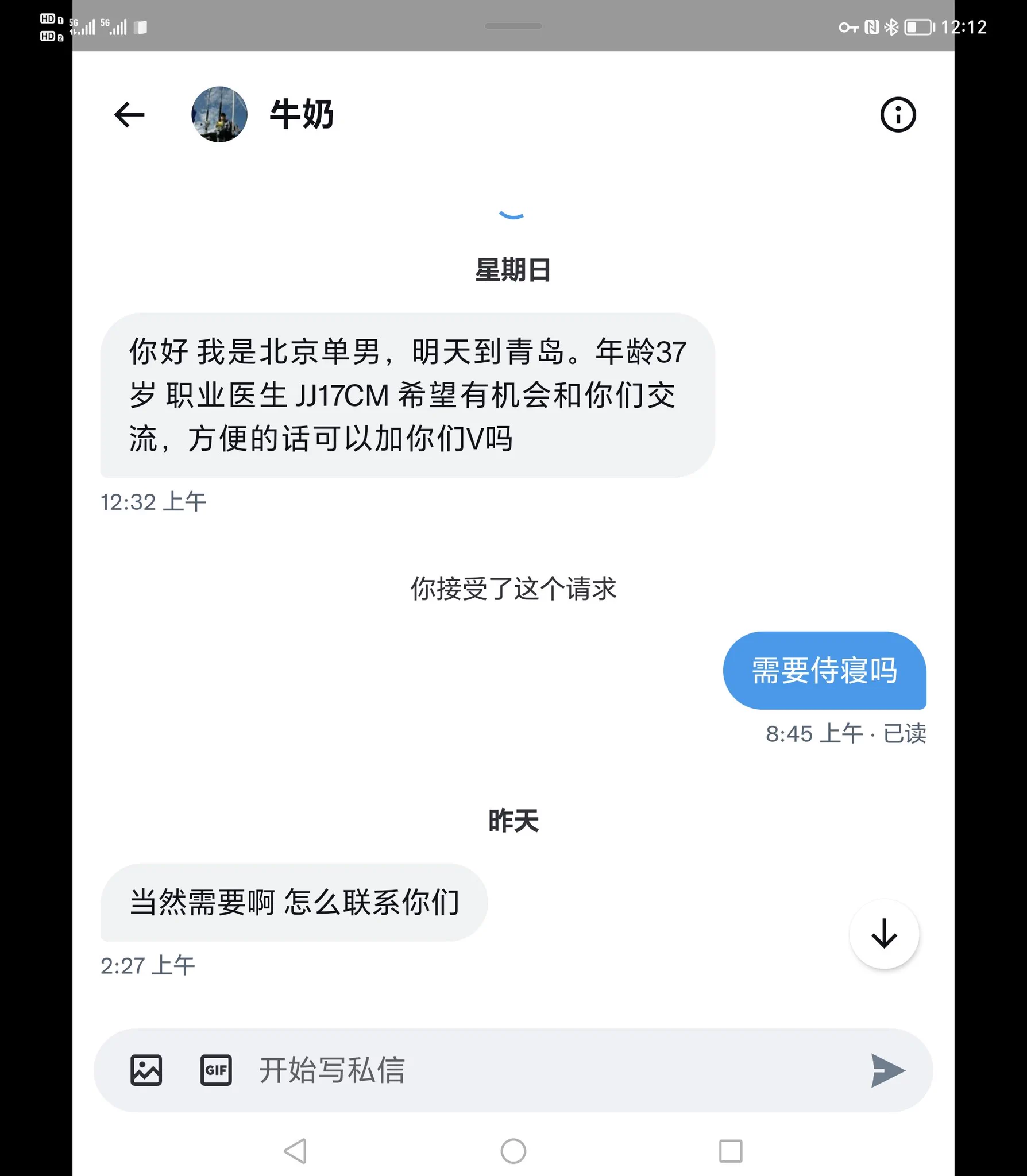This screenshot has width=1027, height=1176.
Task: Open the recent apps view
Action: coord(731,1151)
